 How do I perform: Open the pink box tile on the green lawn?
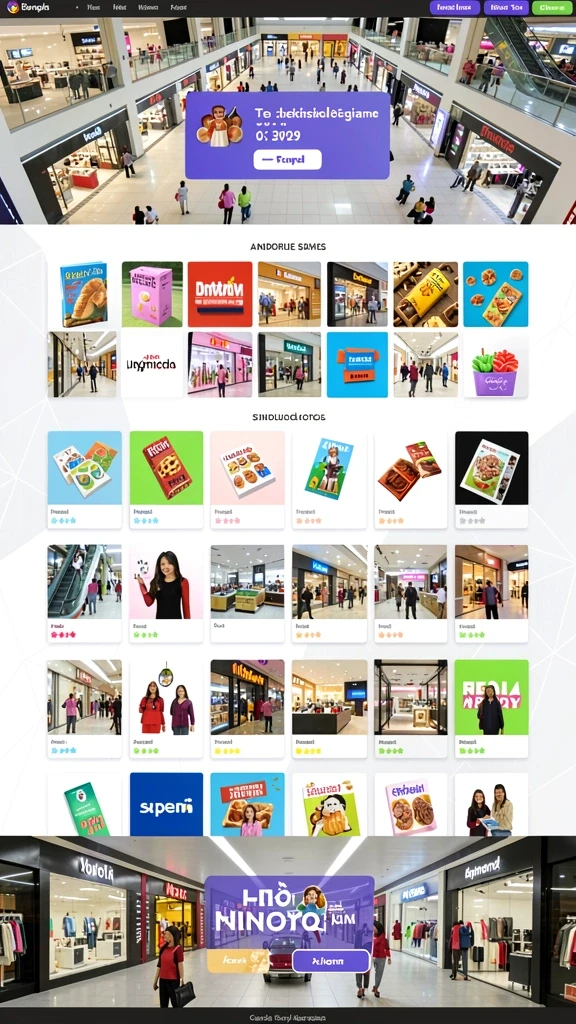coord(152,294)
